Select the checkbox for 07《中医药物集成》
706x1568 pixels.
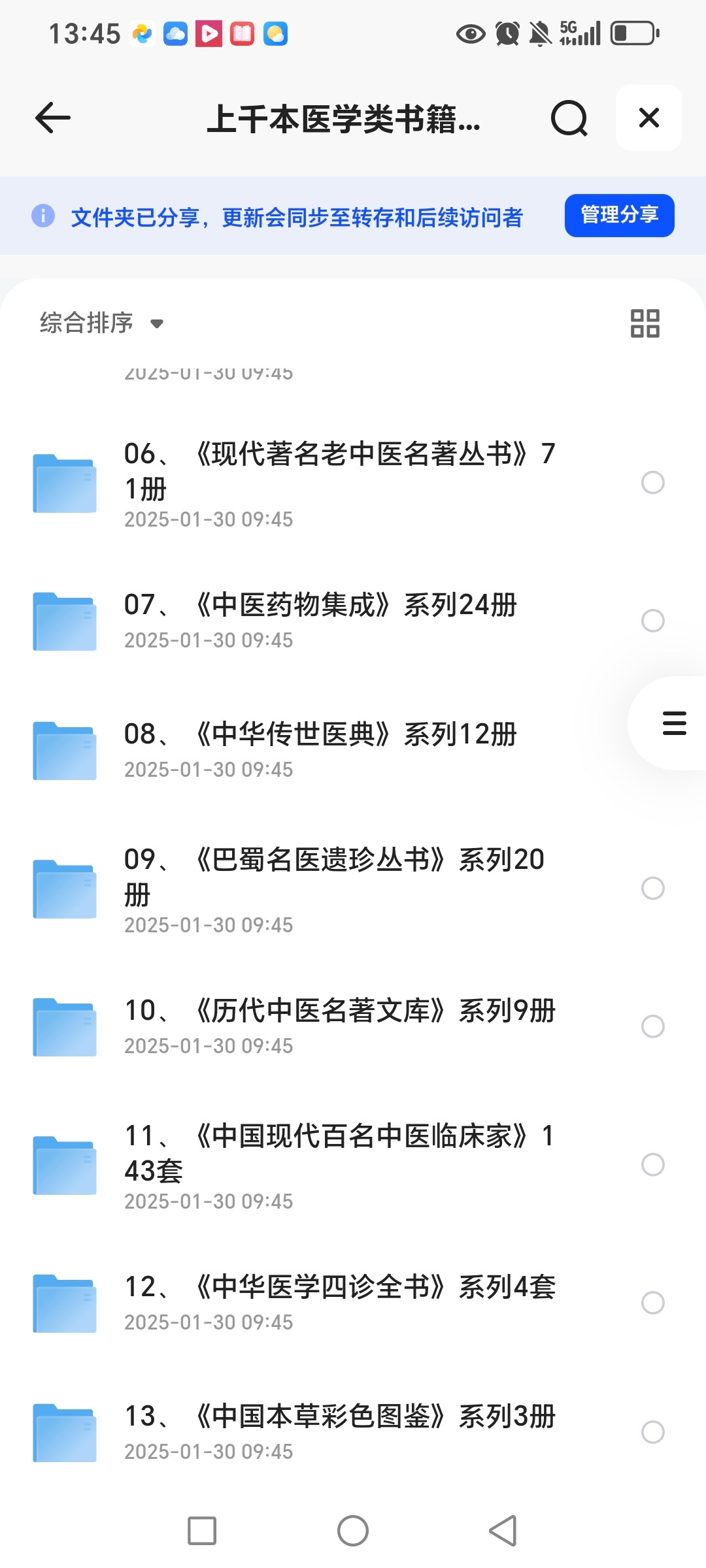pos(652,620)
